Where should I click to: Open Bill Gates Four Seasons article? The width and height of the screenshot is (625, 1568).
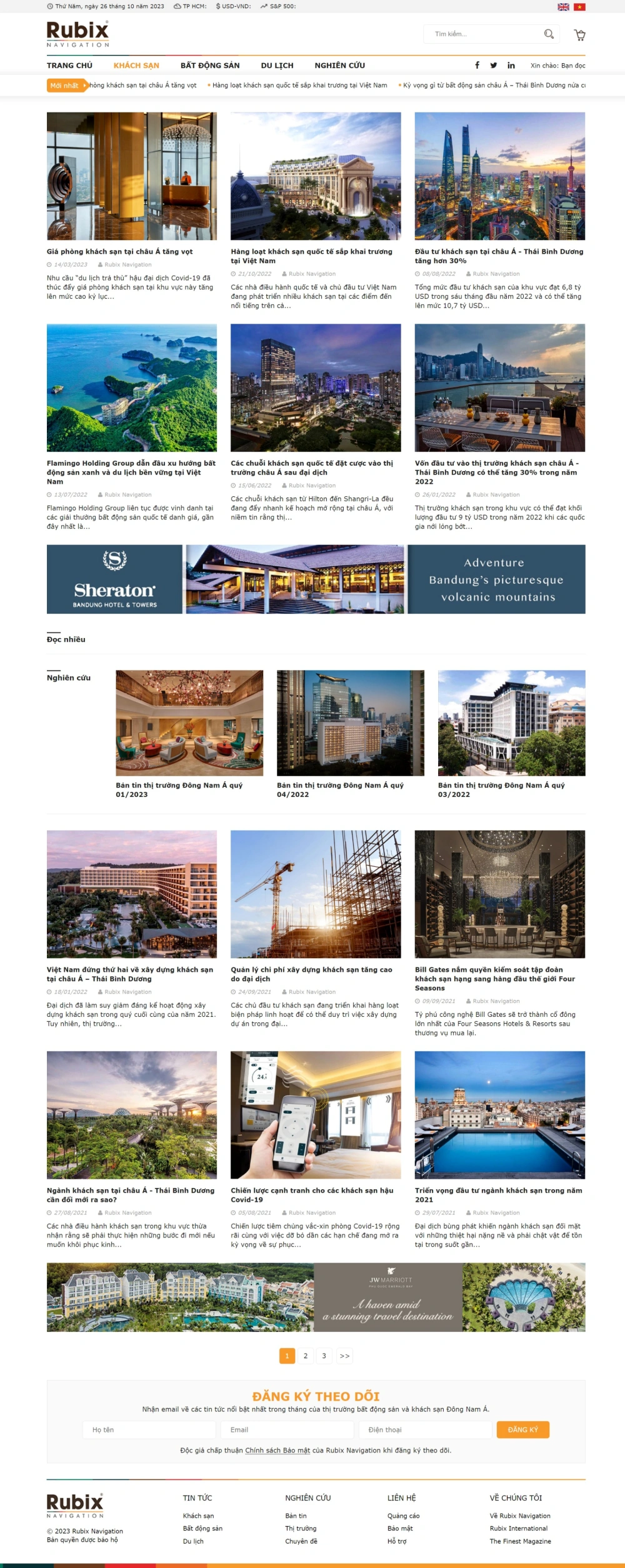click(494, 979)
